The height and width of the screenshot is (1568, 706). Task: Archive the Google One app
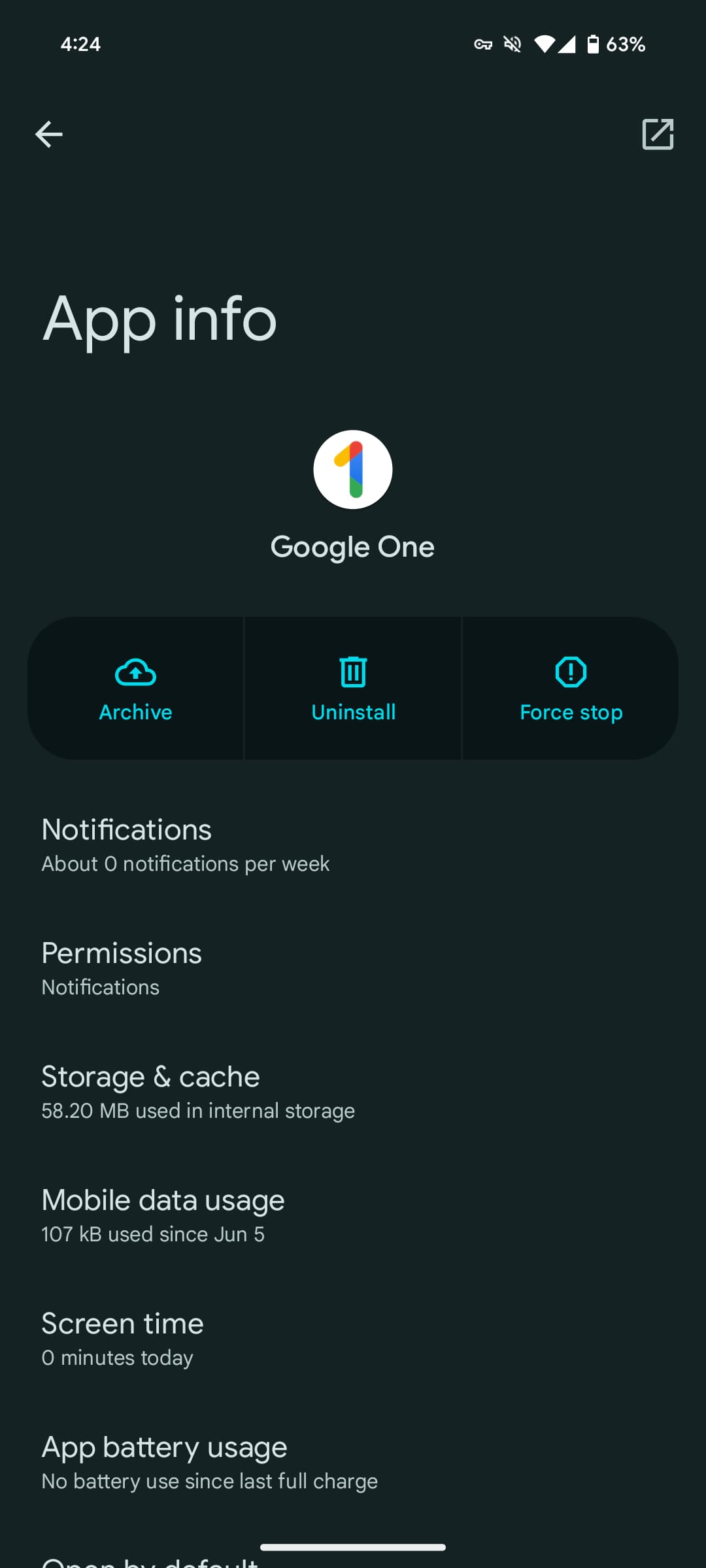tap(135, 689)
